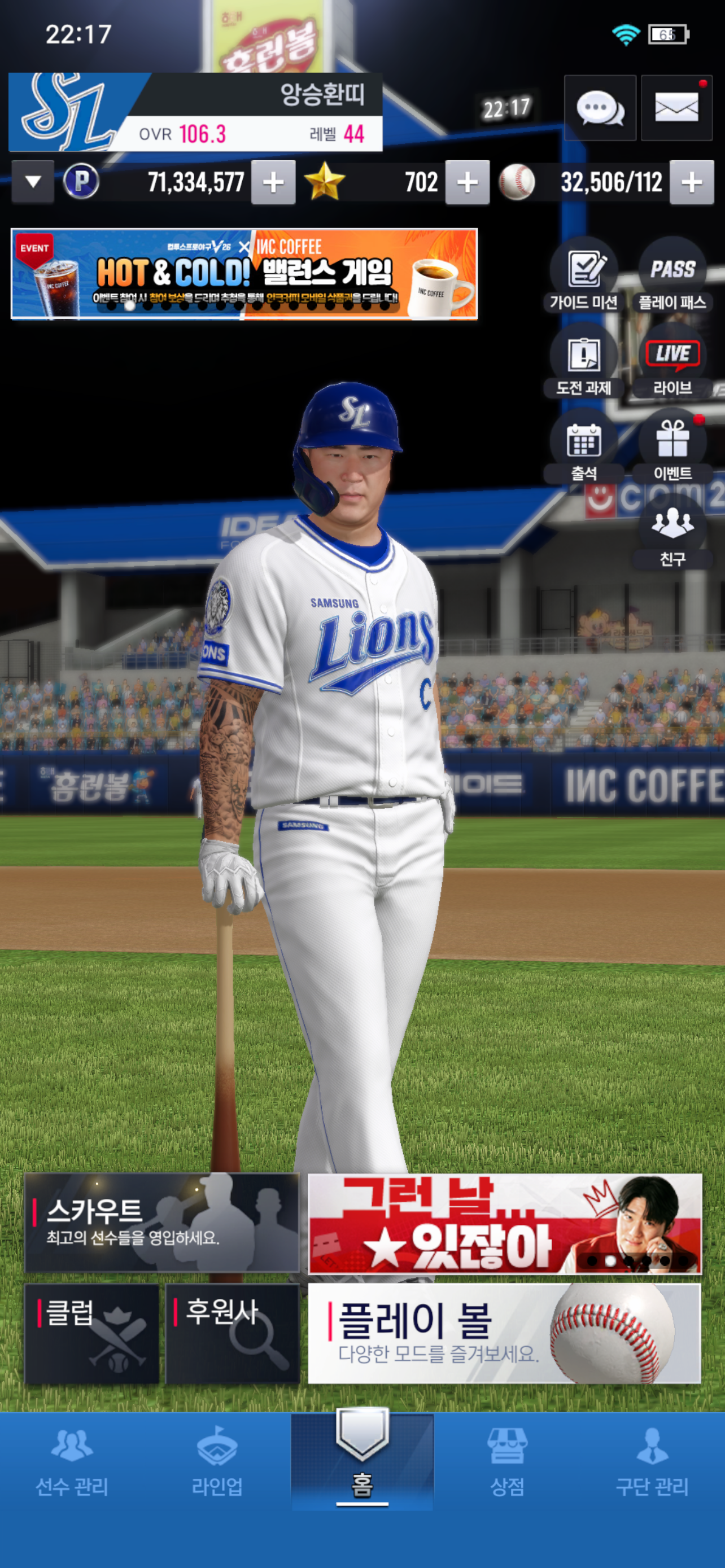Open the mailbox envelope icon
The image size is (725, 1568).
pyautogui.click(x=676, y=108)
